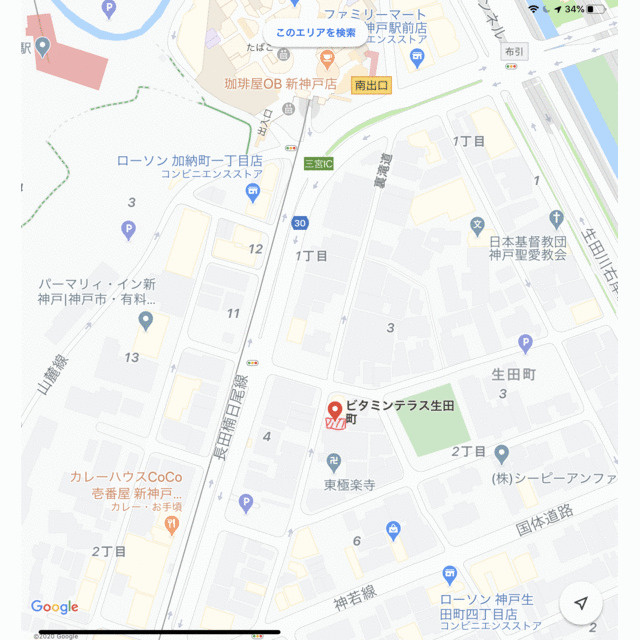Viewport: 640px width, 640px height.
Task: Open カレーハウスCoCo壱番屋 restaurant marker
Action: tap(172, 524)
